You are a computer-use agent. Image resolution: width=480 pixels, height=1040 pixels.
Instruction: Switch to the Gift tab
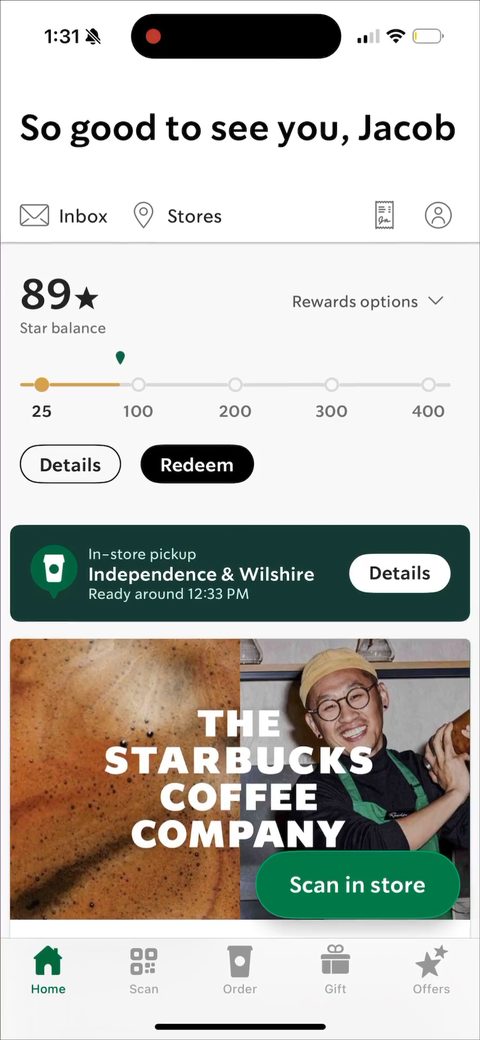coord(335,970)
